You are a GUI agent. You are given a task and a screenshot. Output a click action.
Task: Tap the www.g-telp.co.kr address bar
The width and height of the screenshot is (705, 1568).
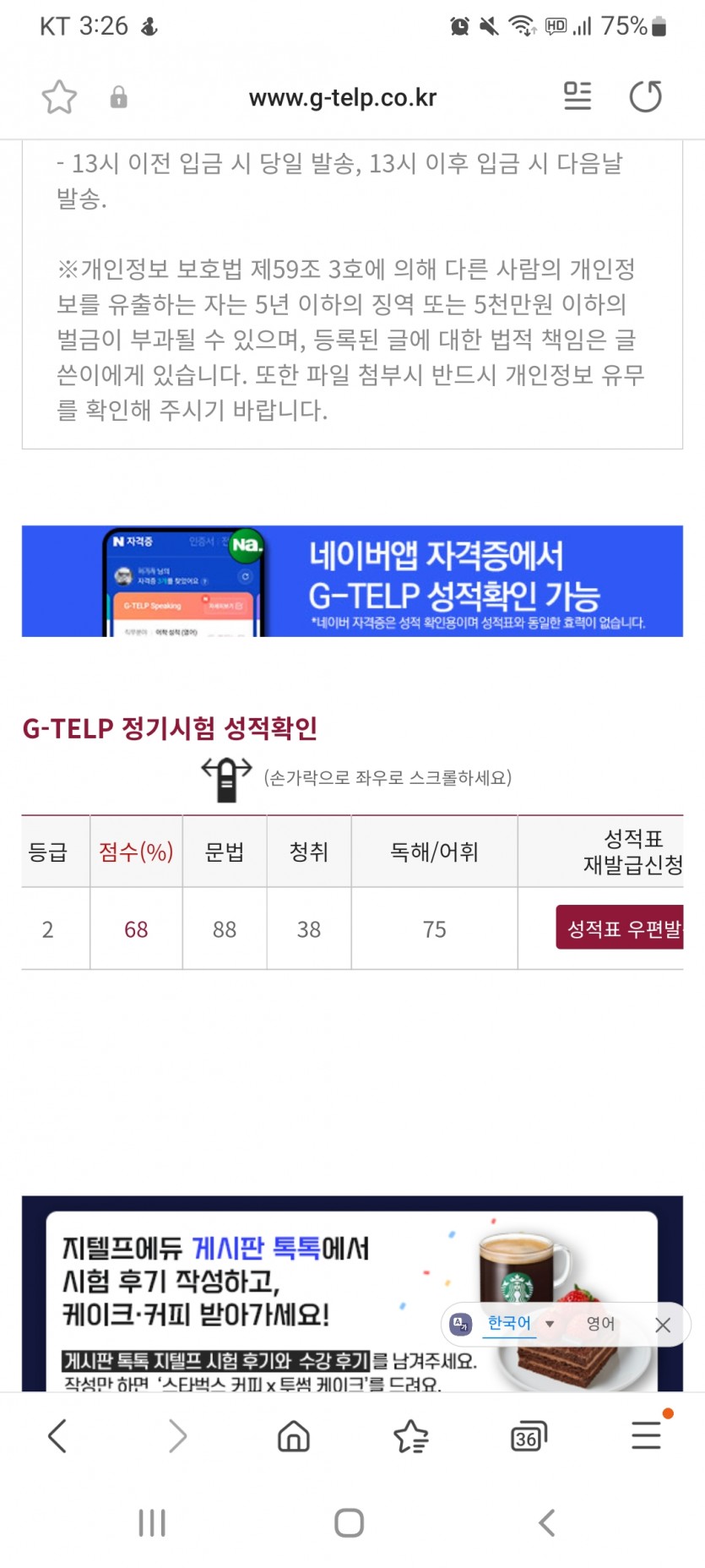[x=342, y=98]
